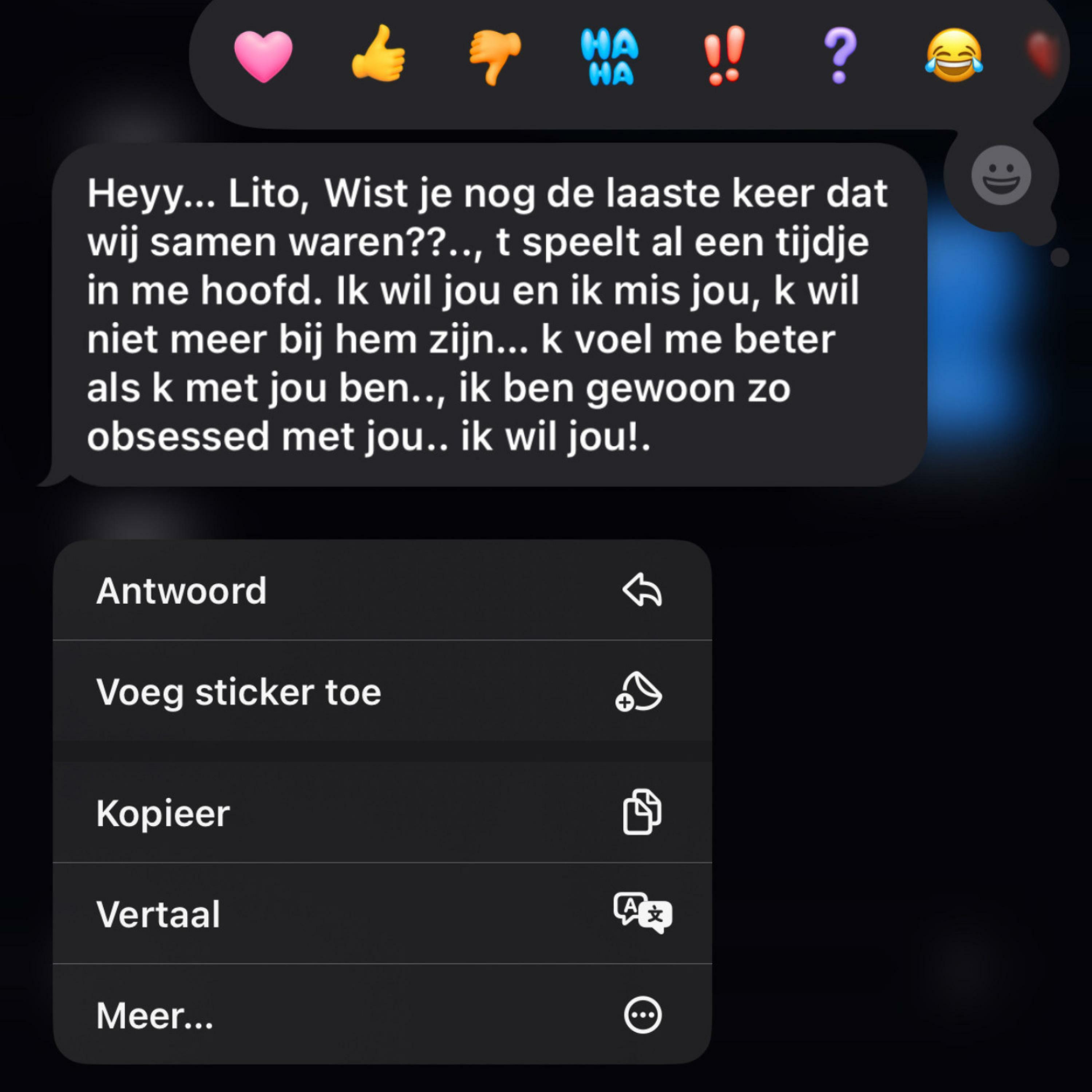
Task: Select Antwoord to reply to the message
Action: tap(382, 591)
